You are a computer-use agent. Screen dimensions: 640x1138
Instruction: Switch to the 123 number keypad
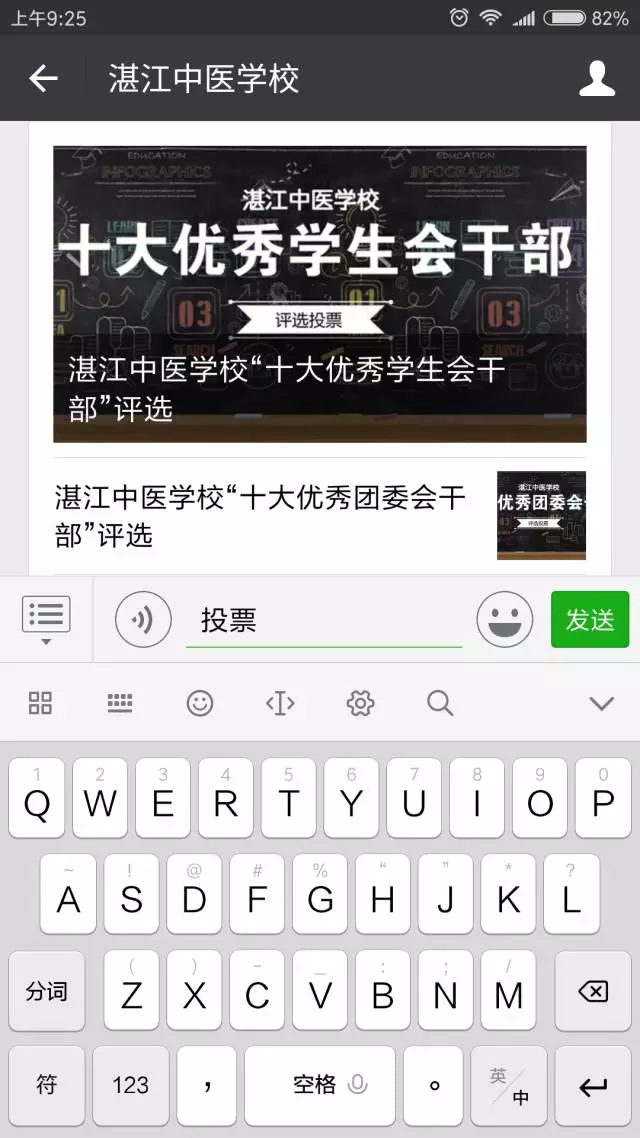click(131, 1085)
